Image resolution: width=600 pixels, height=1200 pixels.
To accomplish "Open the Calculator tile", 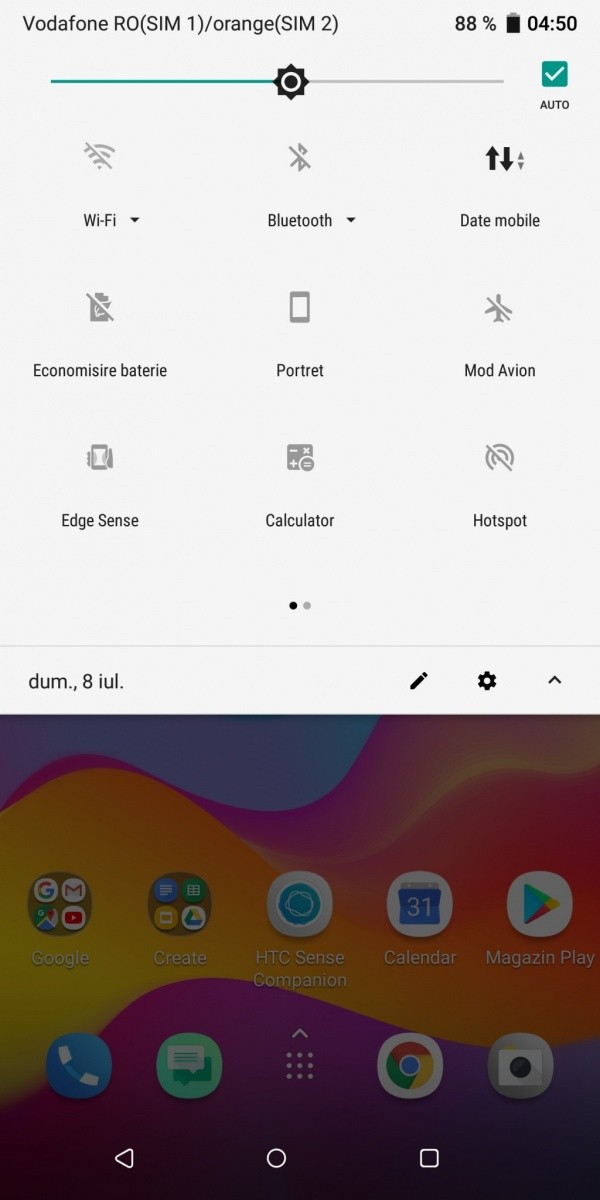I will [x=299, y=458].
